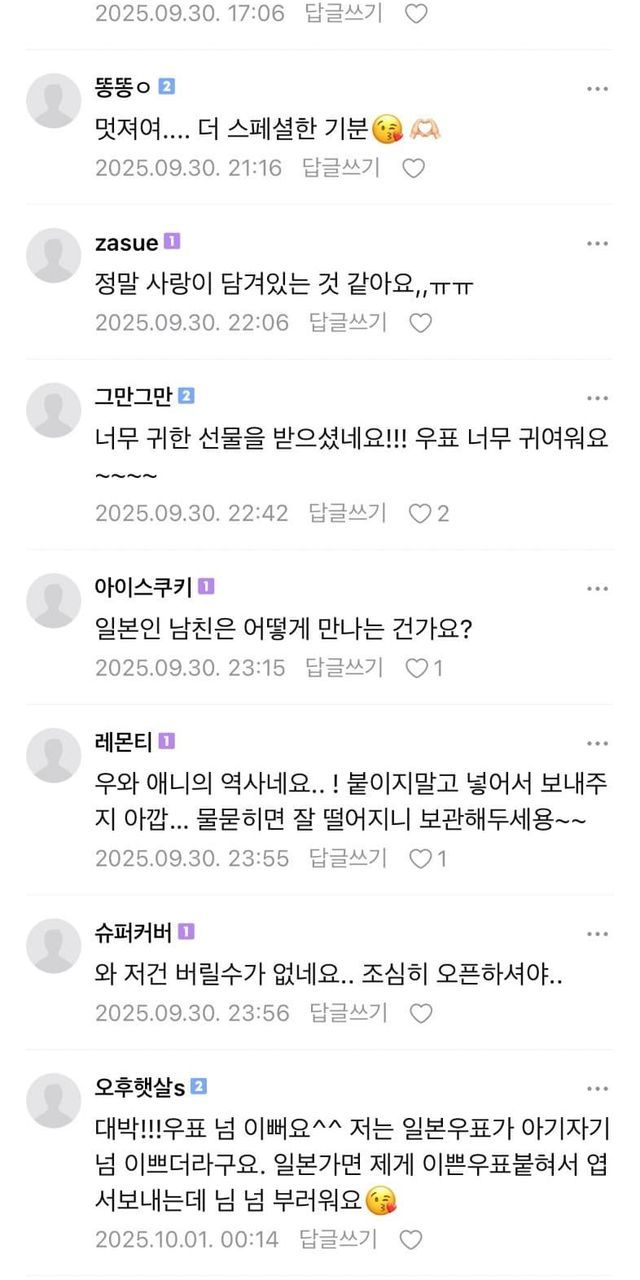640x1280 pixels.
Task: Open three-dot menu on 똥똥ㅇ's comment
Action: pos(597,88)
